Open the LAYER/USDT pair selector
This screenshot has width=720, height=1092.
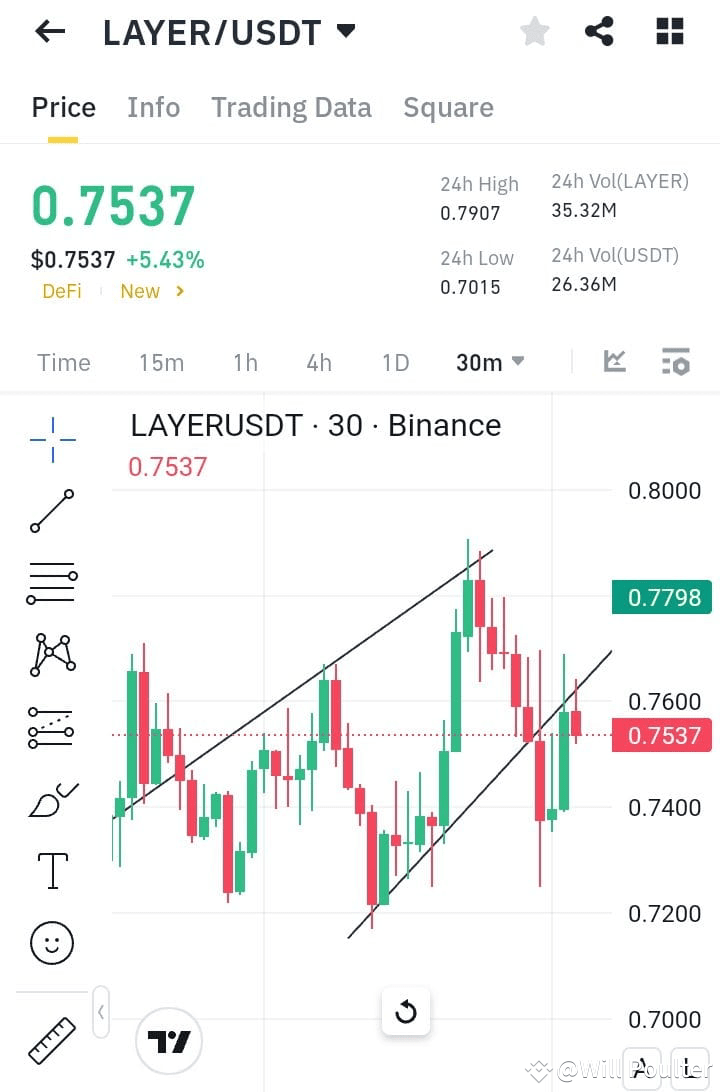point(225,31)
